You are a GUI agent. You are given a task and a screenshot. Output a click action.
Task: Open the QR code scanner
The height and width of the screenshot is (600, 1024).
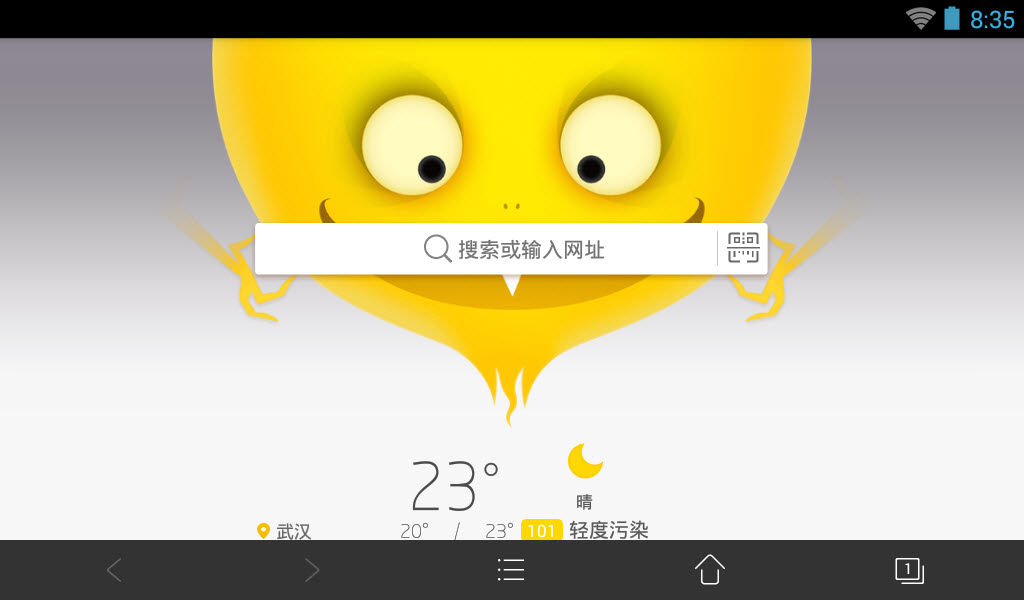coord(743,248)
